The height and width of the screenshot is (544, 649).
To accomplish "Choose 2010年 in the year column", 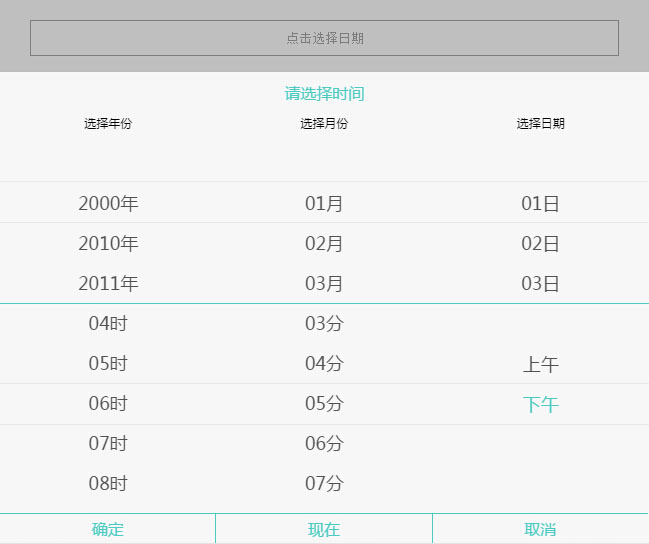I will [108, 244].
